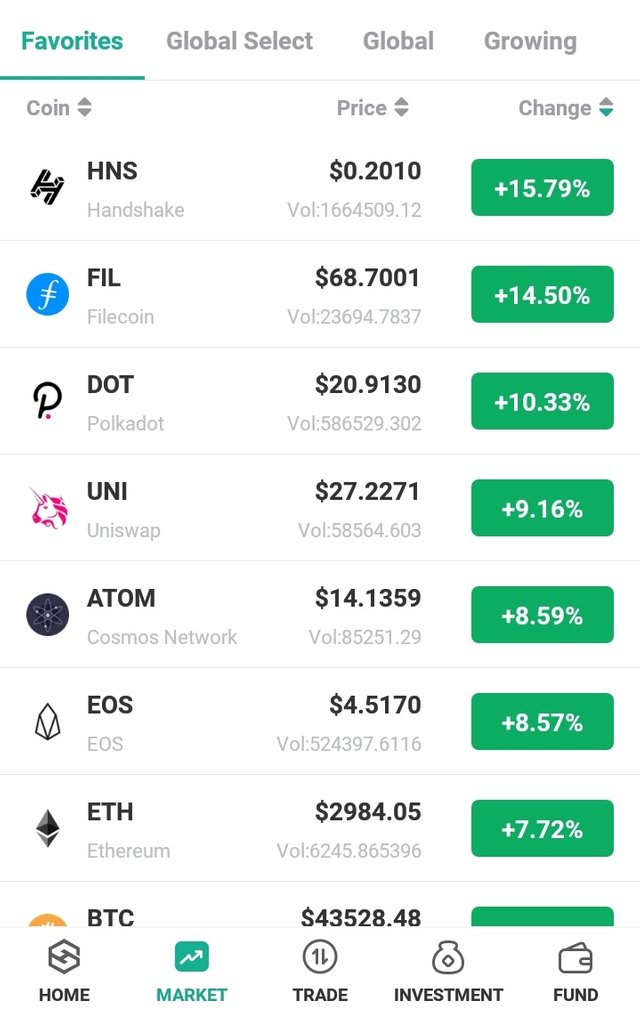Screen dimensions: 640x1016
Task: Sort coins by Price
Action: coord(372,108)
